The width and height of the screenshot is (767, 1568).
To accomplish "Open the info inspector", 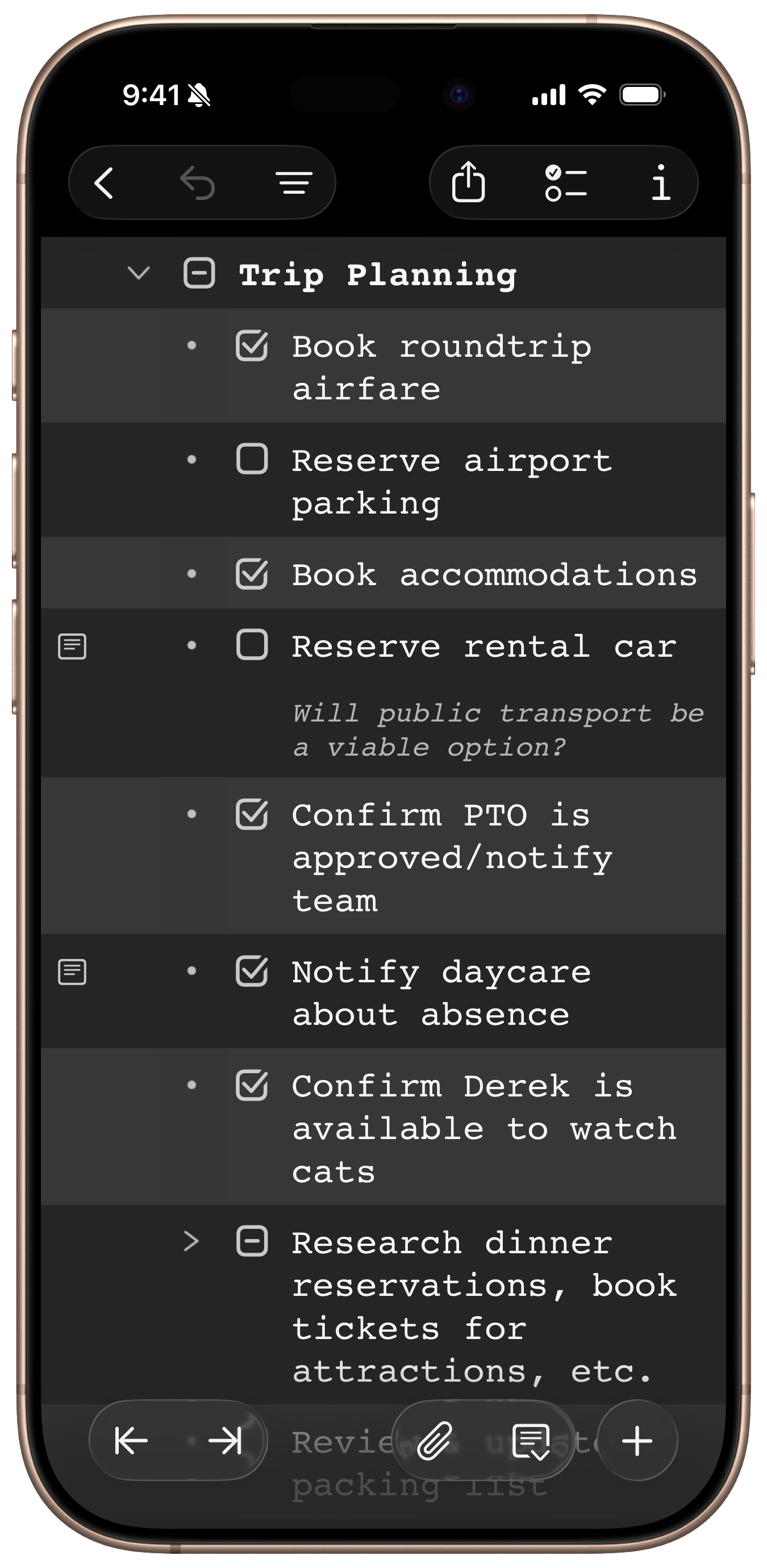I will click(x=660, y=182).
